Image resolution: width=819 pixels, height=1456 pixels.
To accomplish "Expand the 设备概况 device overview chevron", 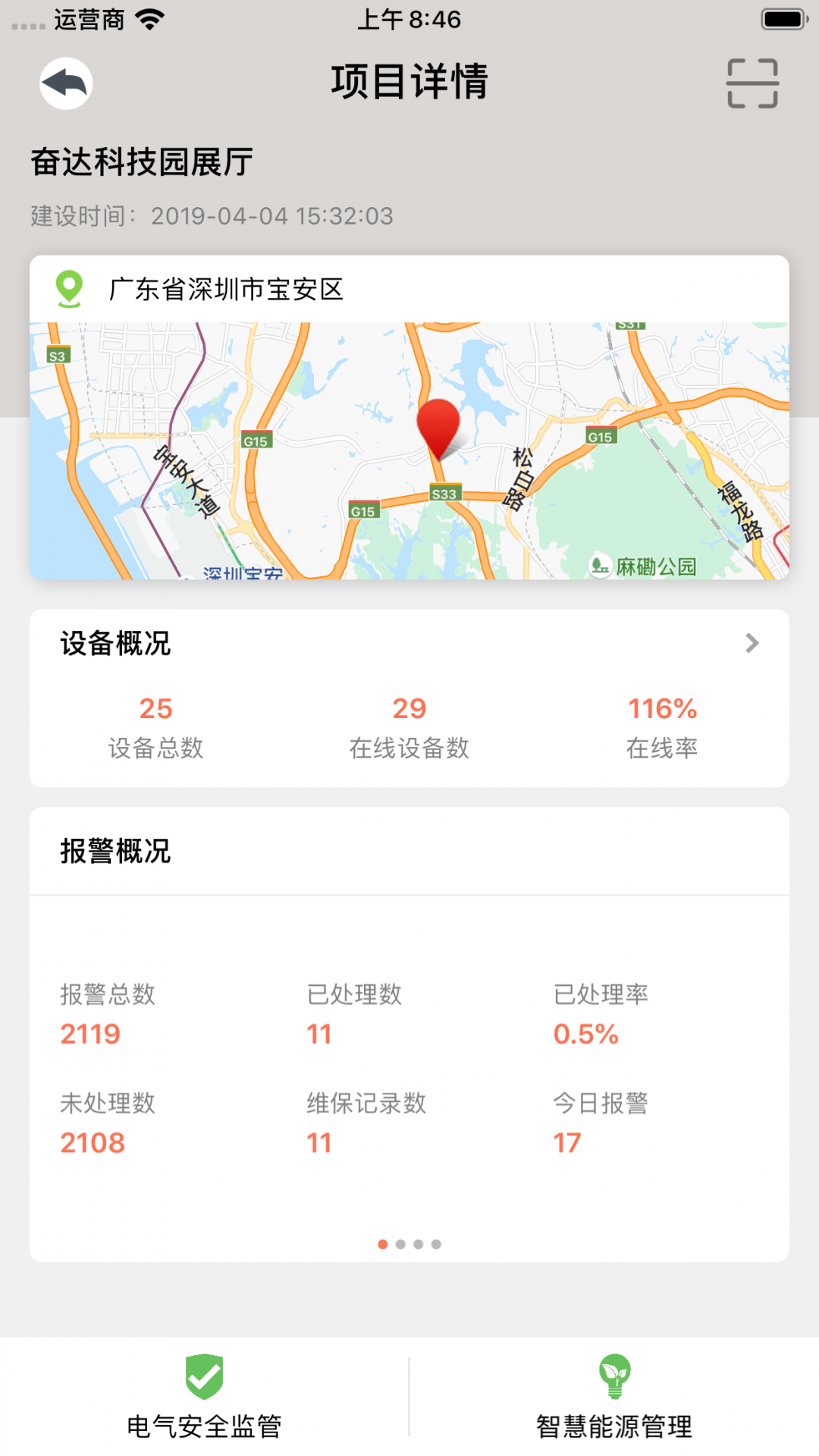I will pos(752,643).
